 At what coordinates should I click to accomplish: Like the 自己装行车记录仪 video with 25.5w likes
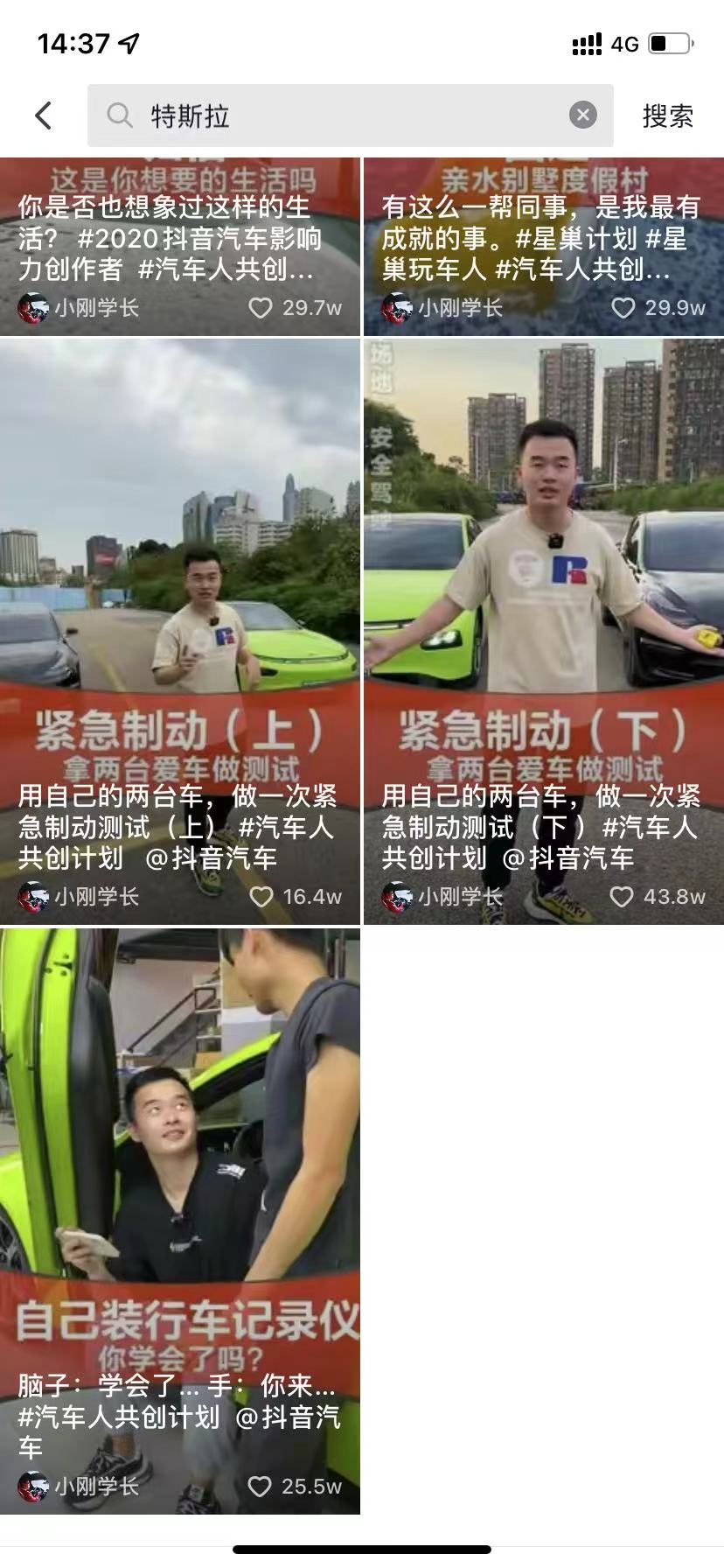(260, 1487)
